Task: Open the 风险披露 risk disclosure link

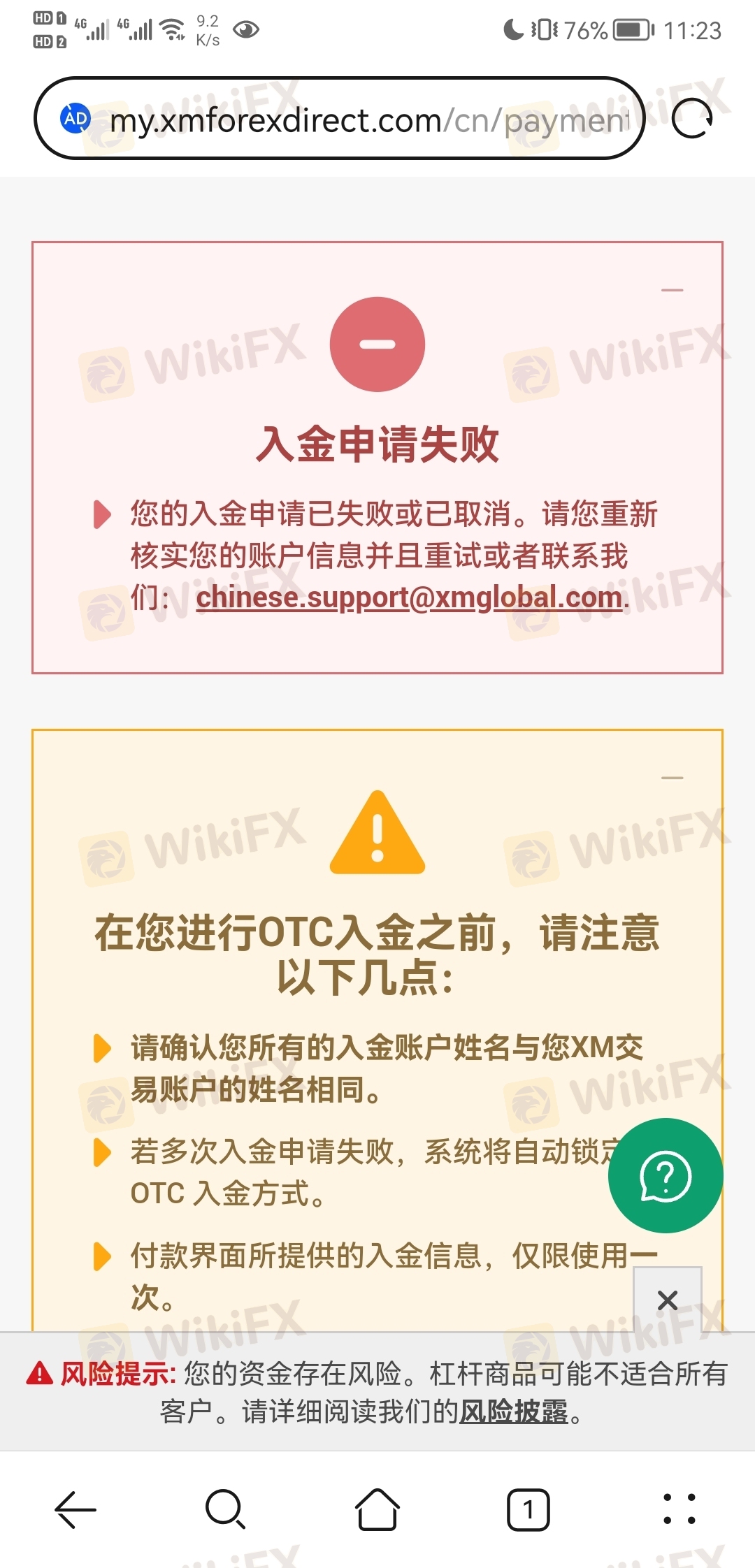Action: pos(513,1412)
